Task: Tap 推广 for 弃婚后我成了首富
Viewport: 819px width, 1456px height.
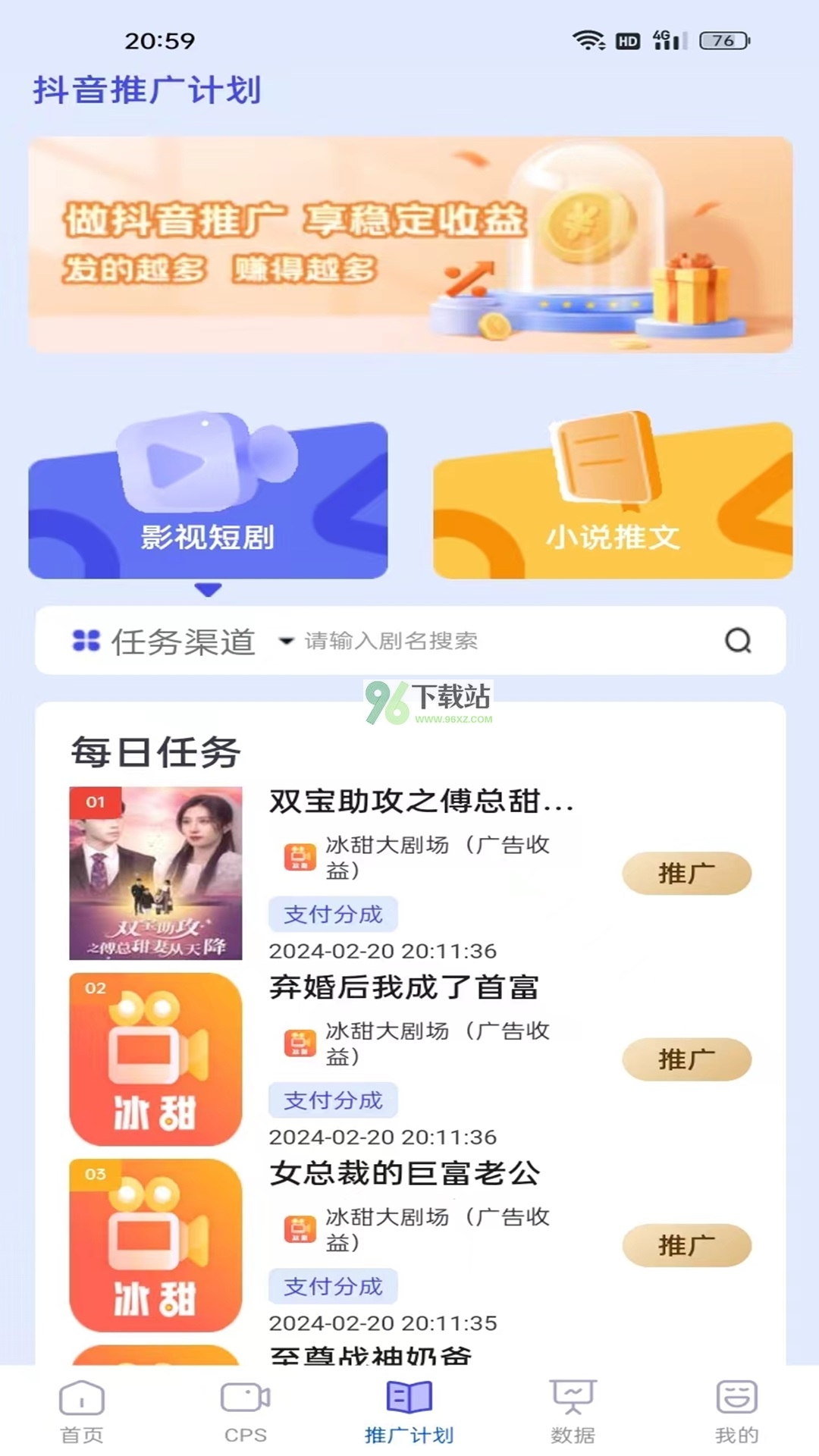Action: [x=686, y=1059]
